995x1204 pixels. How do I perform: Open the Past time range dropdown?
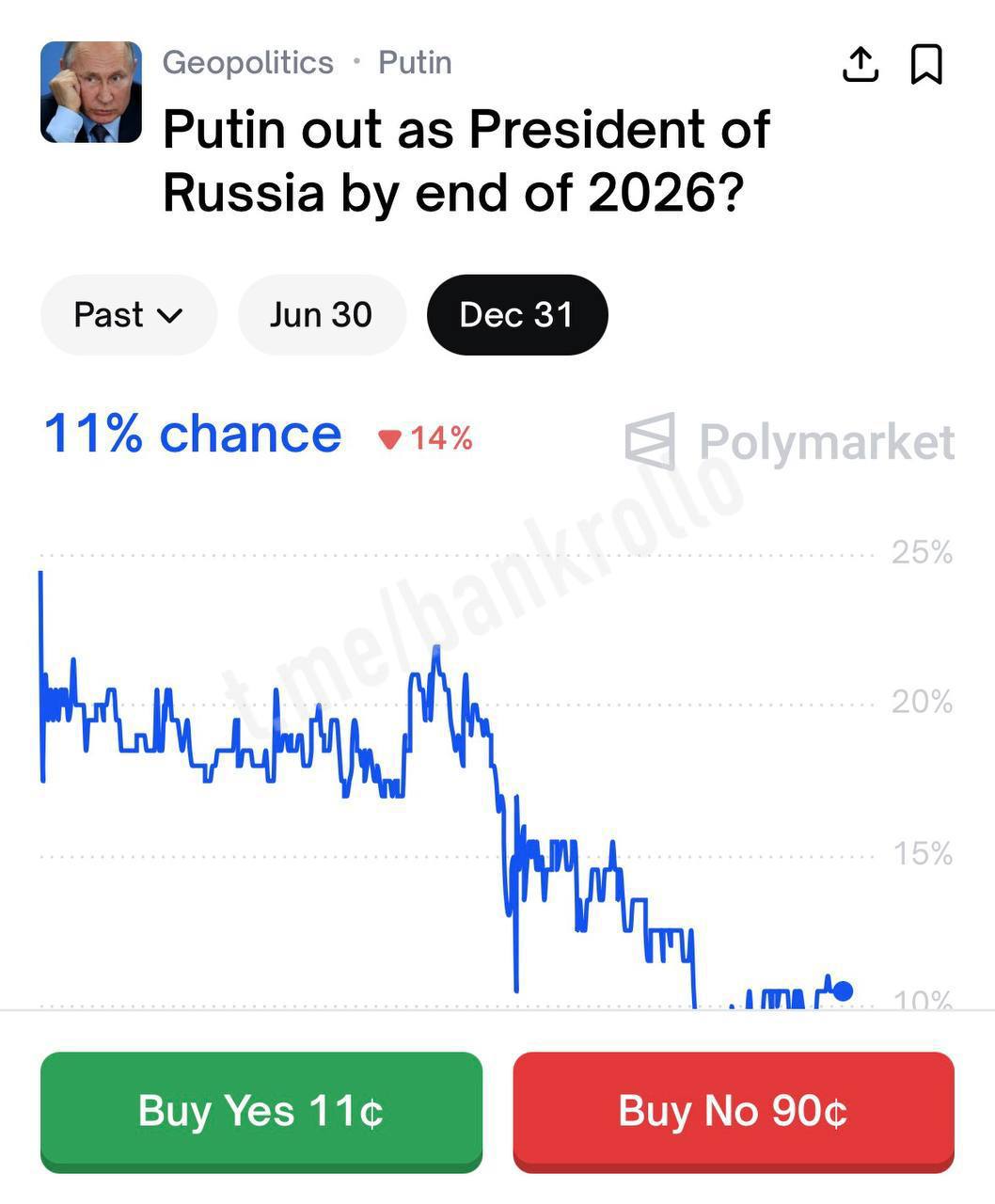(128, 315)
